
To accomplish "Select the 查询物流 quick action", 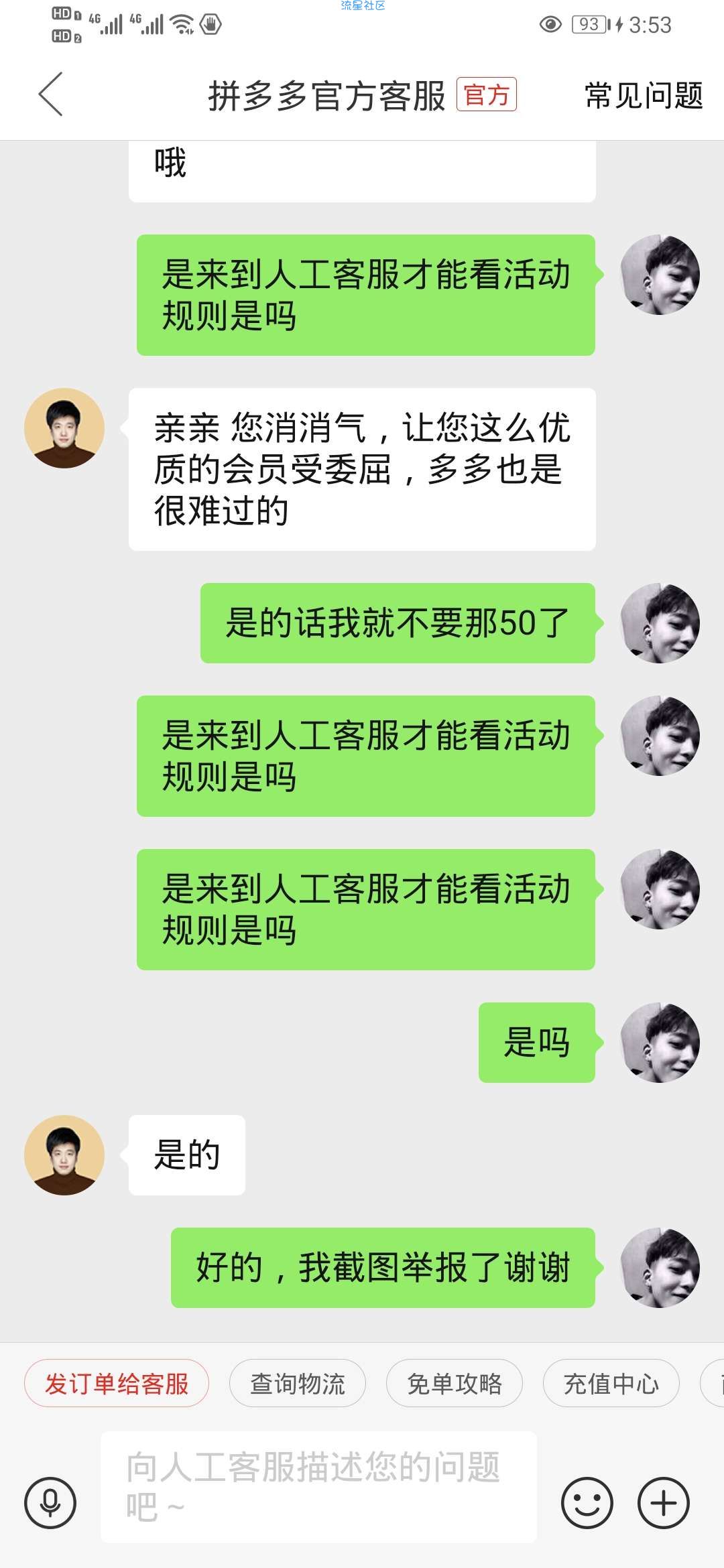I will [298, 1384].
